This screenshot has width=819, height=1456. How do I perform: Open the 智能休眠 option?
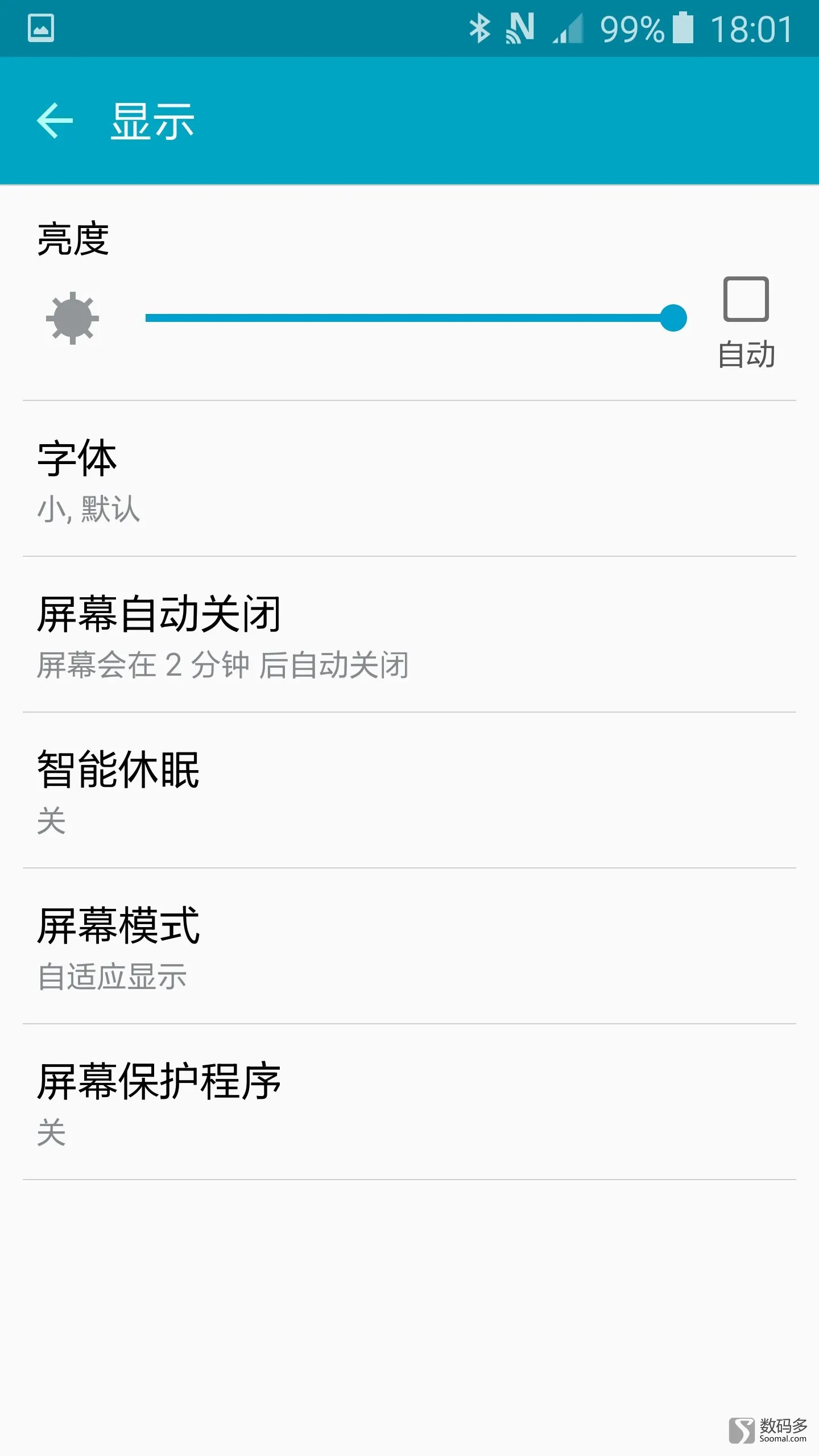[x=409, y=791]
